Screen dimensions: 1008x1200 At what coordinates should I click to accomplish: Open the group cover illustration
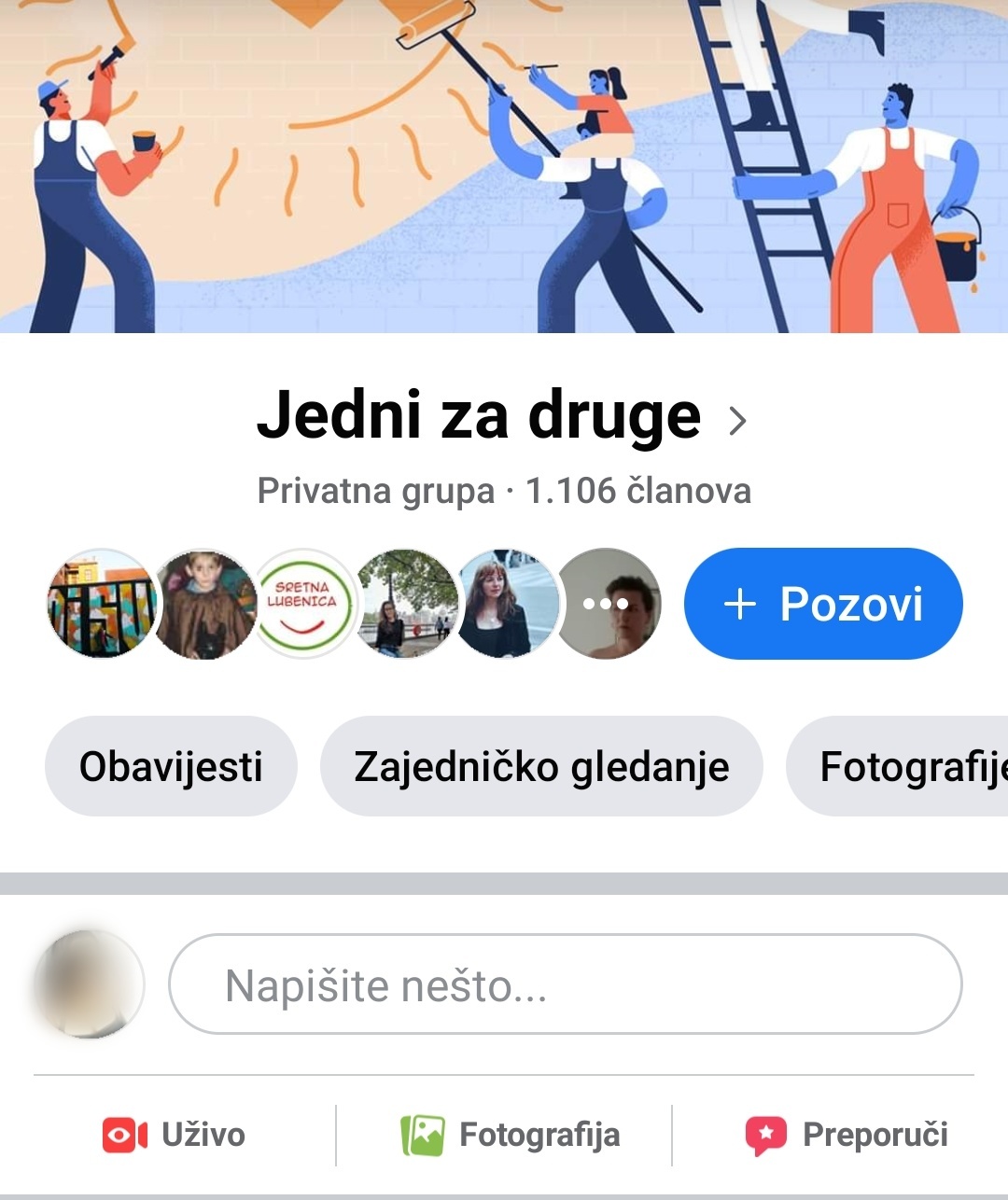[504, 166]
